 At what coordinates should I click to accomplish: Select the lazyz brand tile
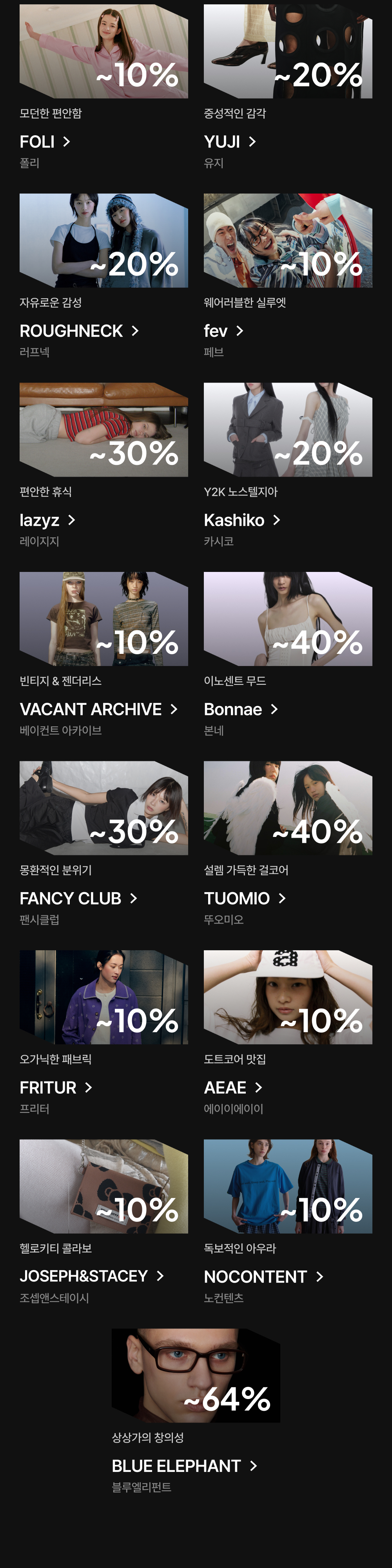pyautogui.click(x=103, y=430)
